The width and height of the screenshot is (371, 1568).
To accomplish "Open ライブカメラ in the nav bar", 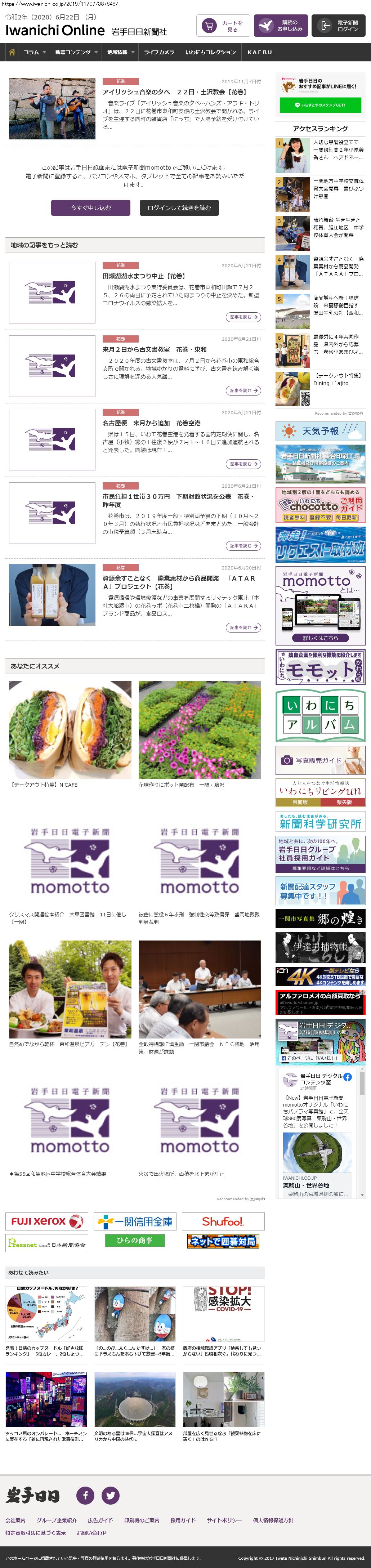I will tap(159, 52).
